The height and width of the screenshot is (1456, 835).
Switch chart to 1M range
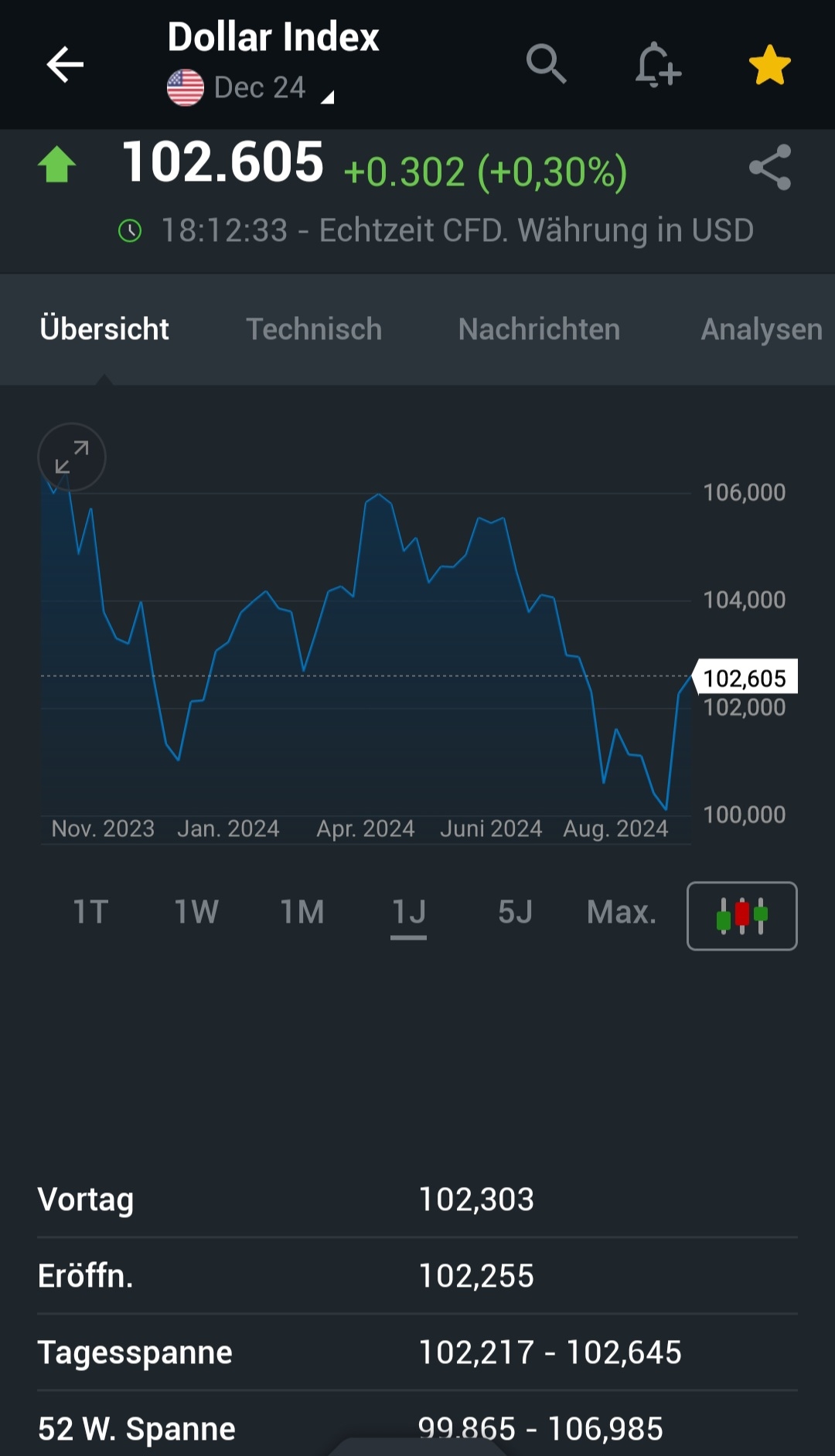click(302, 912)
